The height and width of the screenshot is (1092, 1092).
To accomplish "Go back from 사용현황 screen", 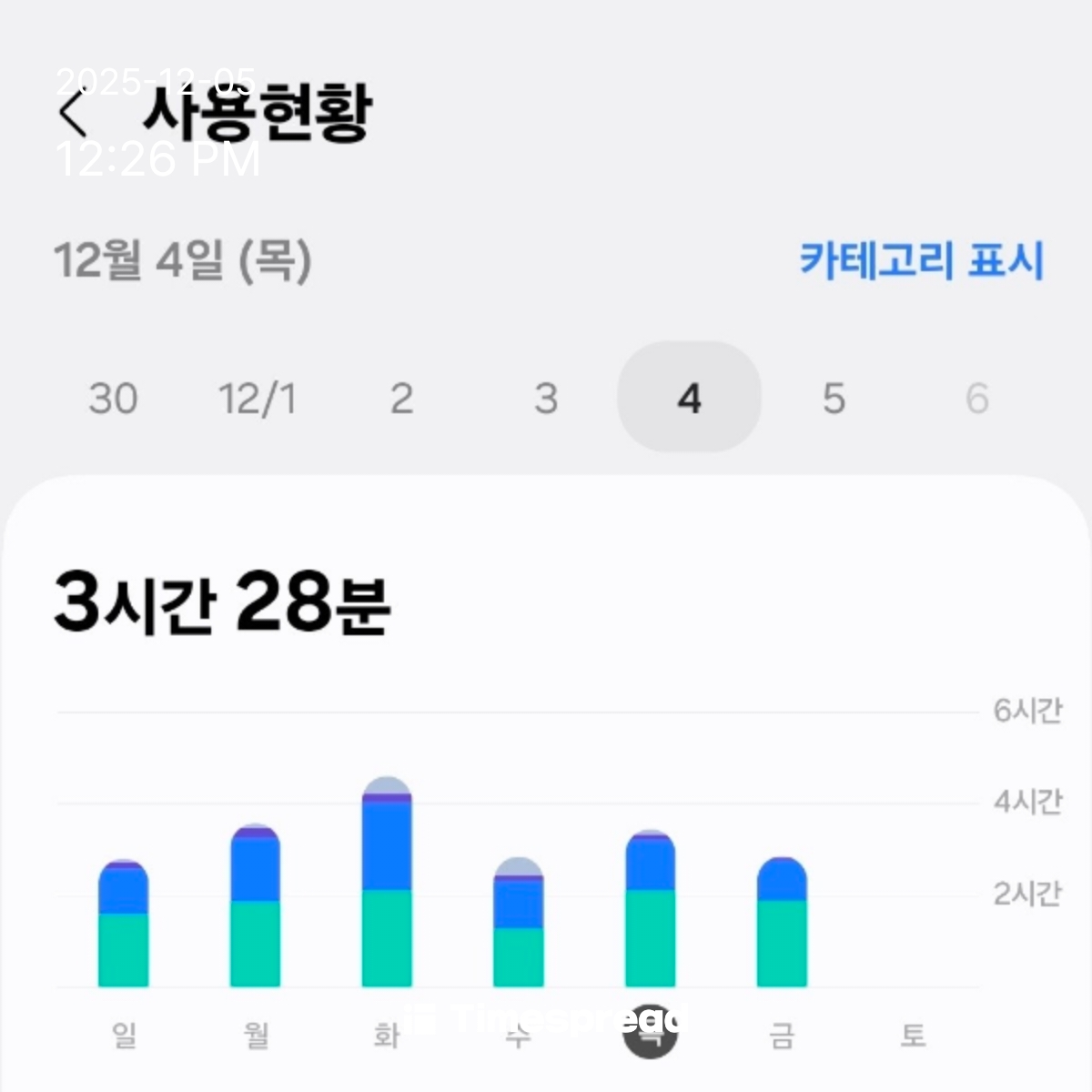I will [73, 116].
